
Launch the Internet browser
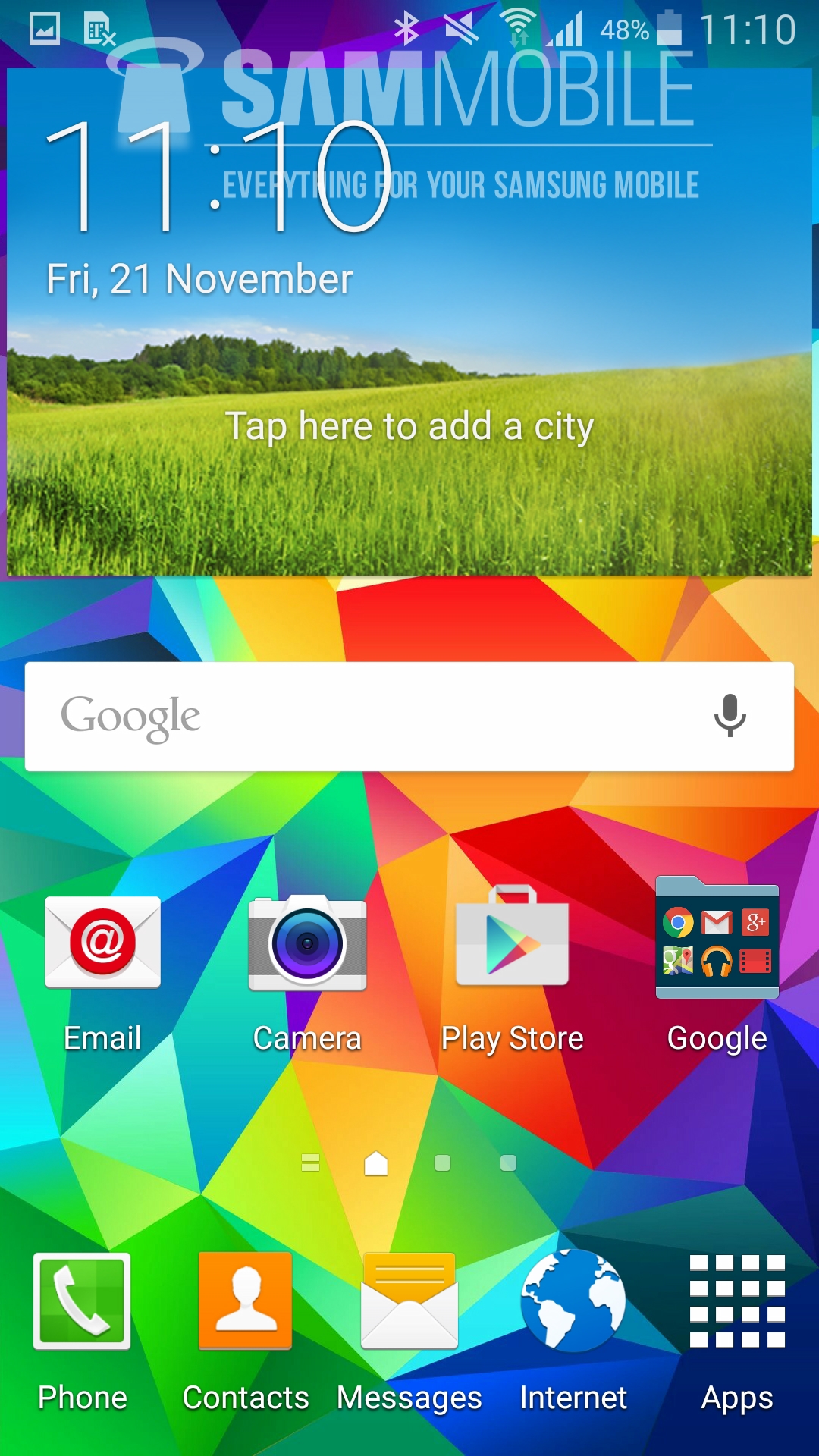tap(573, 1302)
